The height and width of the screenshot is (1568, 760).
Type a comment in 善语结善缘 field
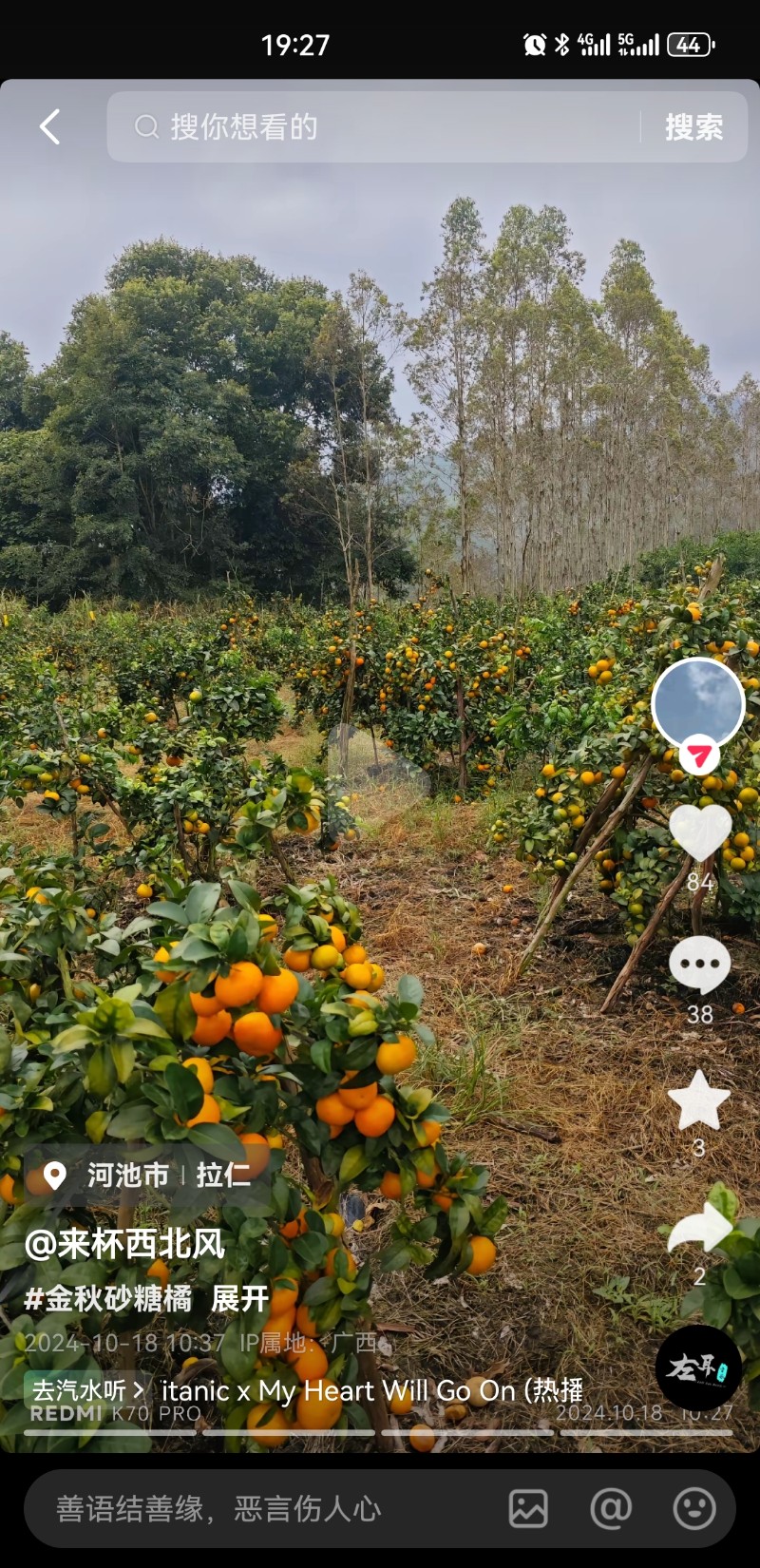pos(256,1509)
